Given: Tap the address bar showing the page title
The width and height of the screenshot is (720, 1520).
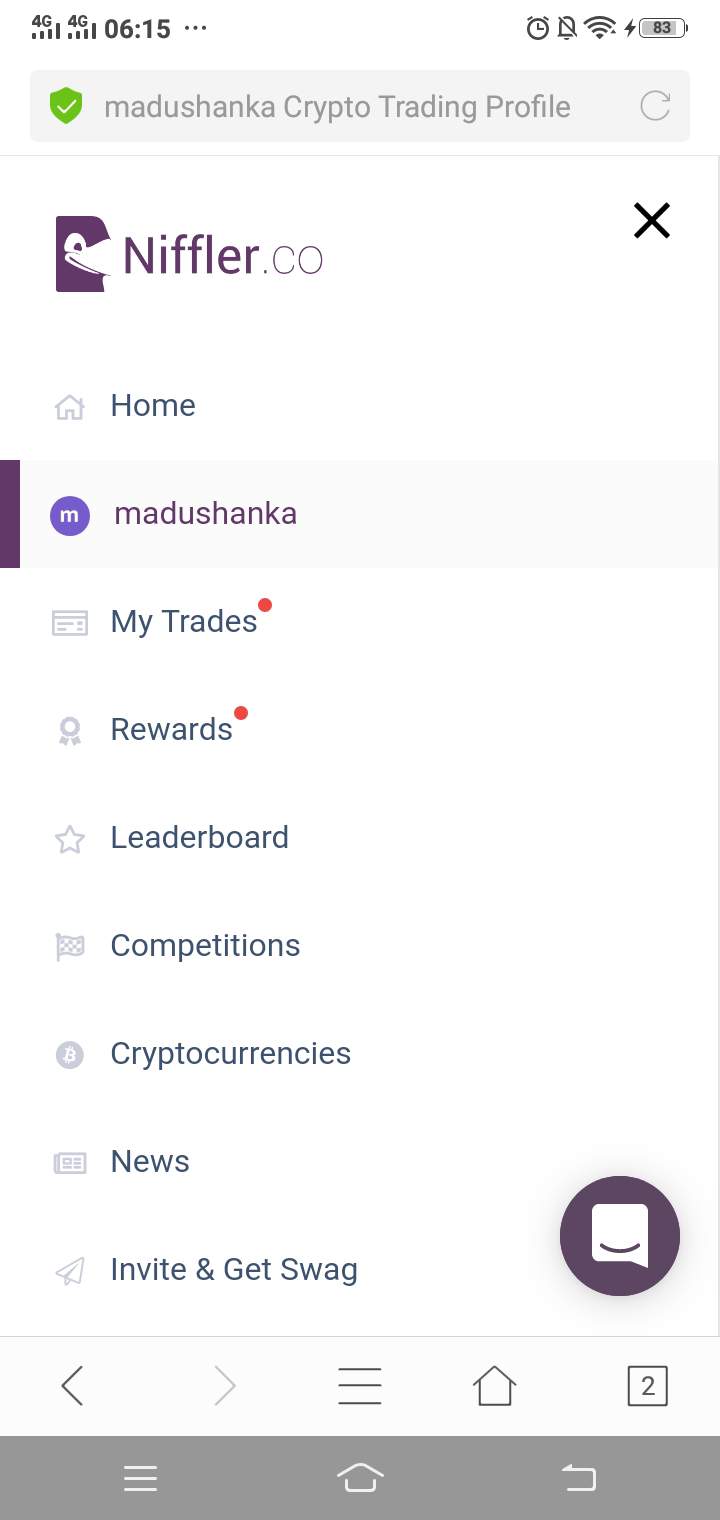Looking at the screenshot, I should tap(337, 106).
